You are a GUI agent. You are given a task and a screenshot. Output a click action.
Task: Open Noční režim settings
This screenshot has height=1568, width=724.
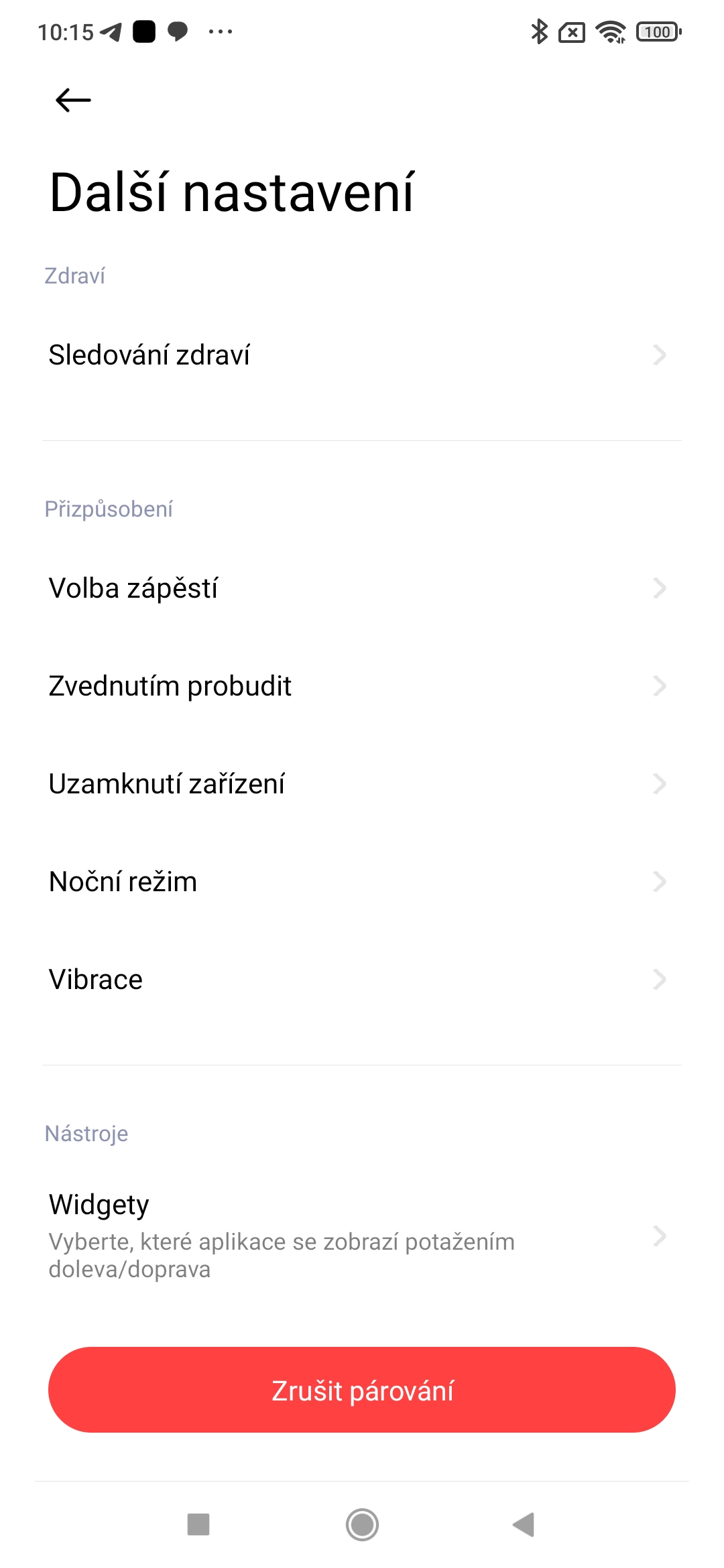click(x=362, y=882)
